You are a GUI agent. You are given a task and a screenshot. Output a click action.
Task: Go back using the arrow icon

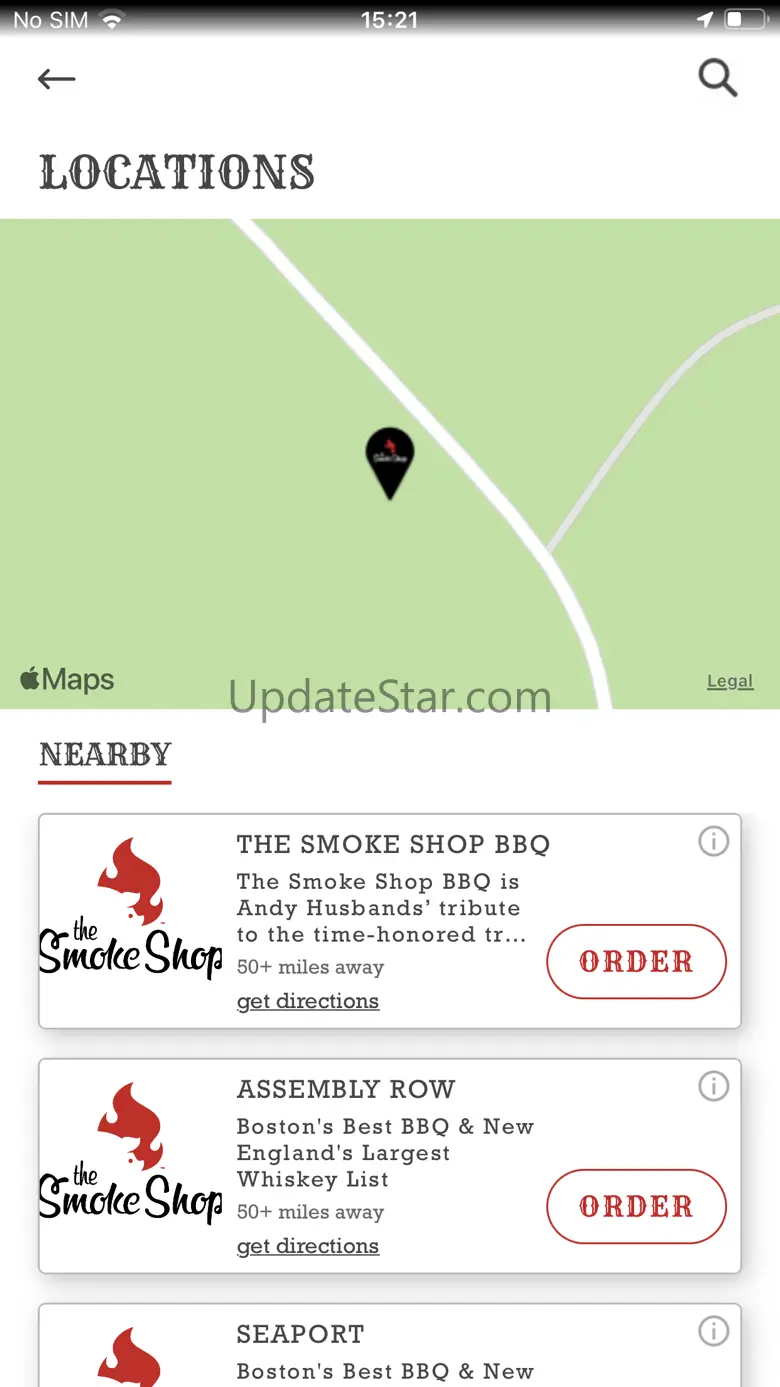(56, 79)
